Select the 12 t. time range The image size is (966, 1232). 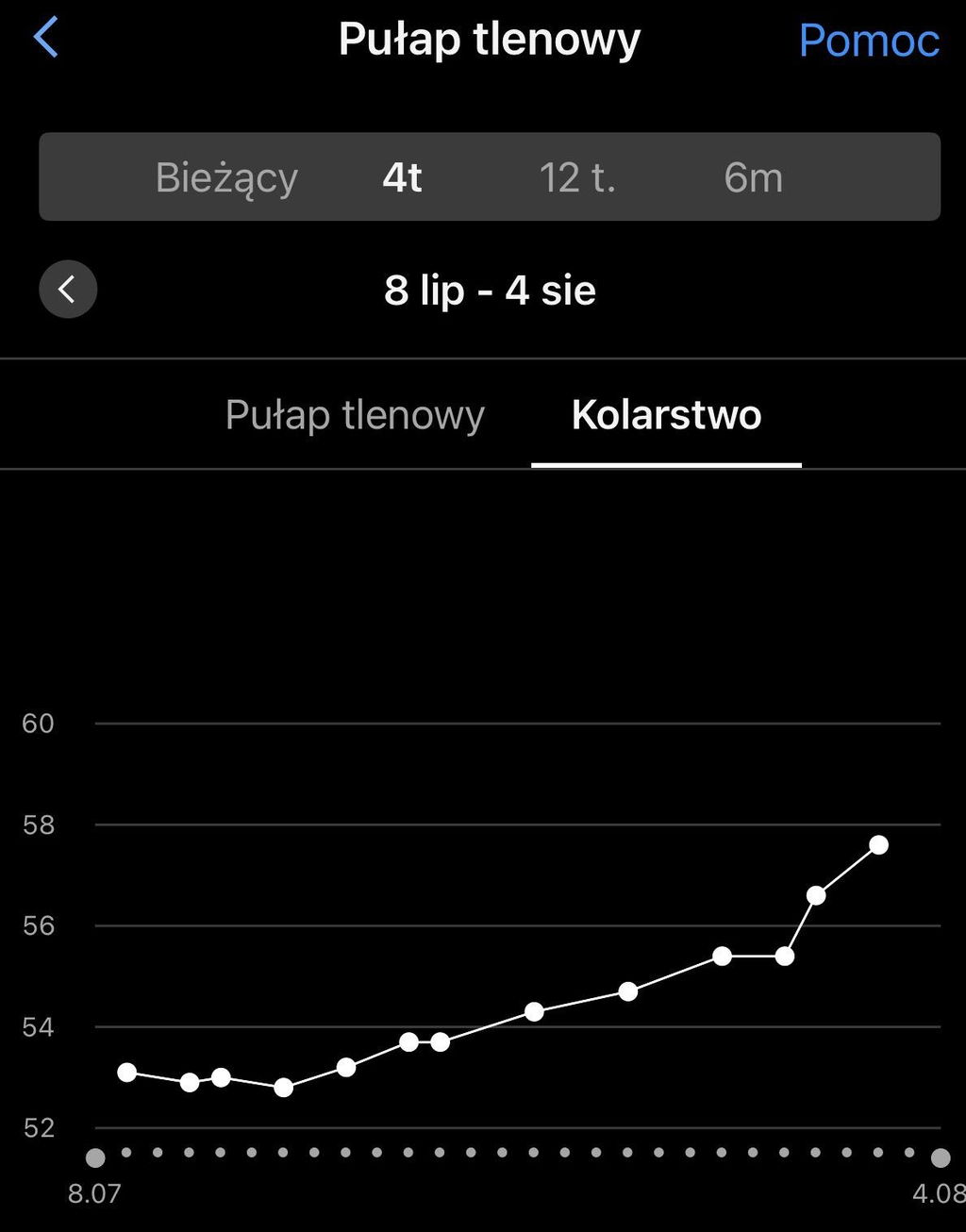click(577, 177)
